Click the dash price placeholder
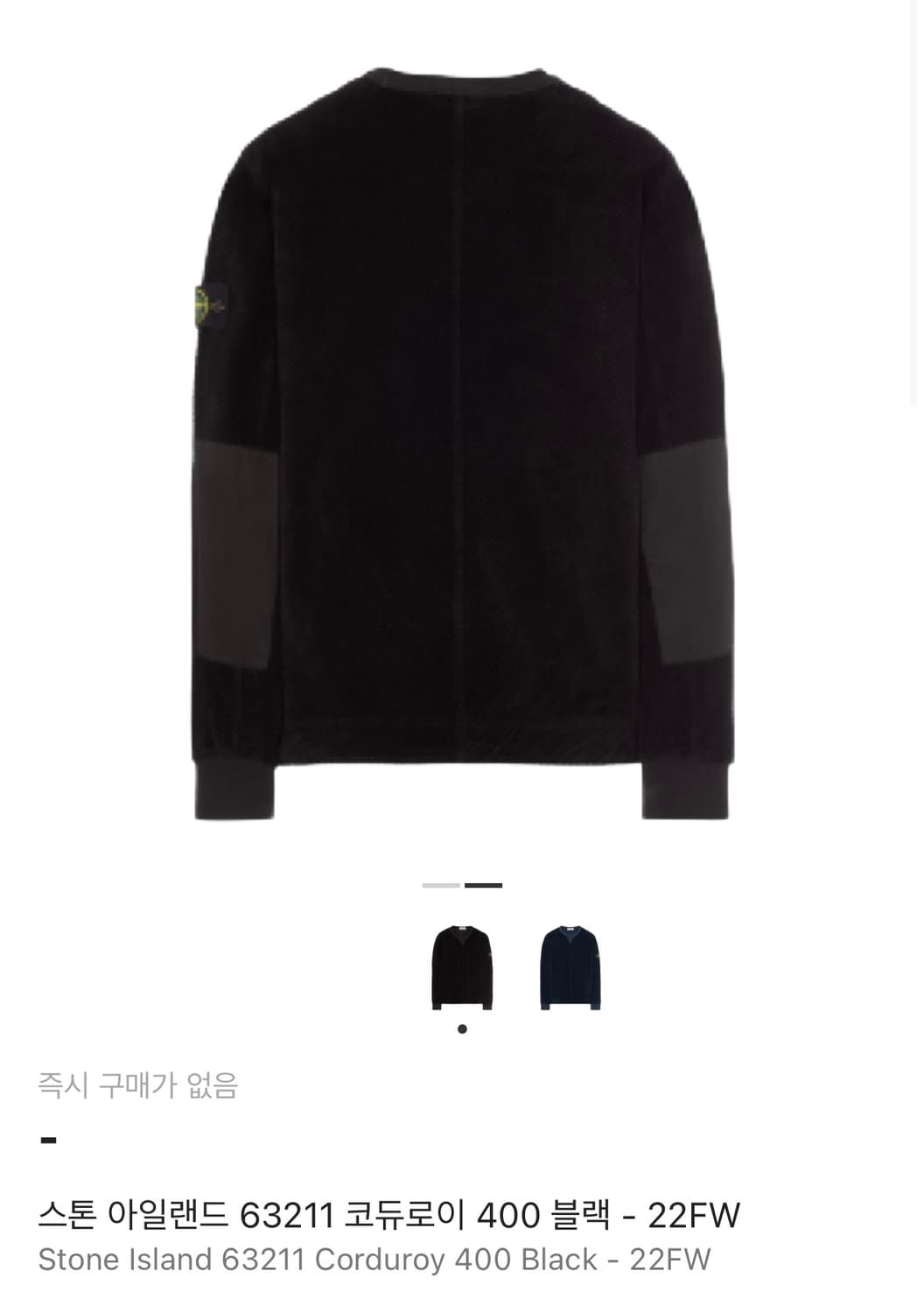The height and width of the screenshot is (1313, 924). coord(48,1140)
